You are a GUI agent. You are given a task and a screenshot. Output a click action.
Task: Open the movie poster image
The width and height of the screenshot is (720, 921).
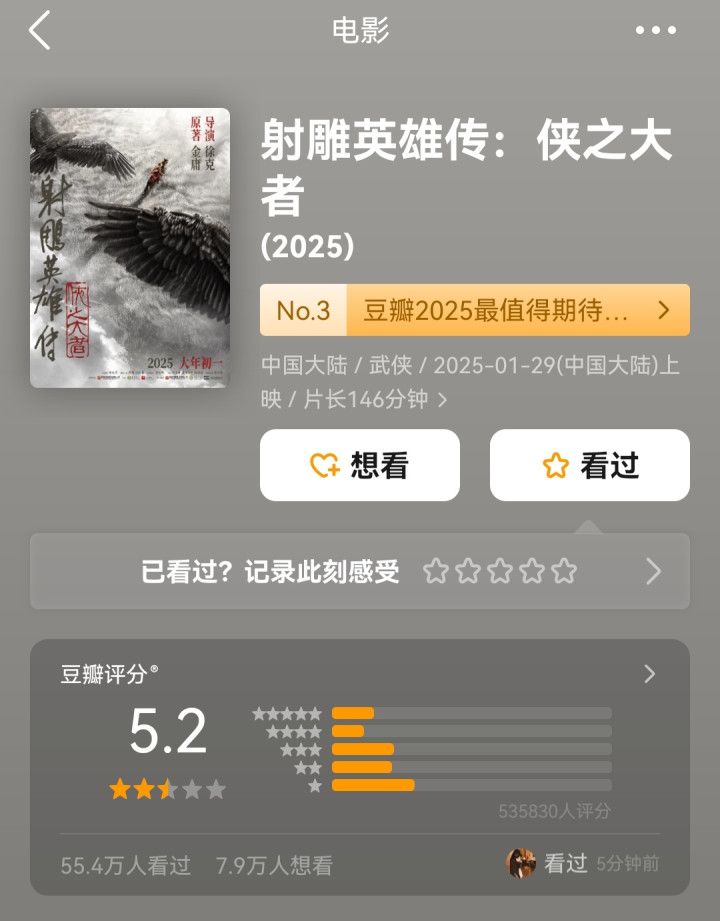(130, 248)
